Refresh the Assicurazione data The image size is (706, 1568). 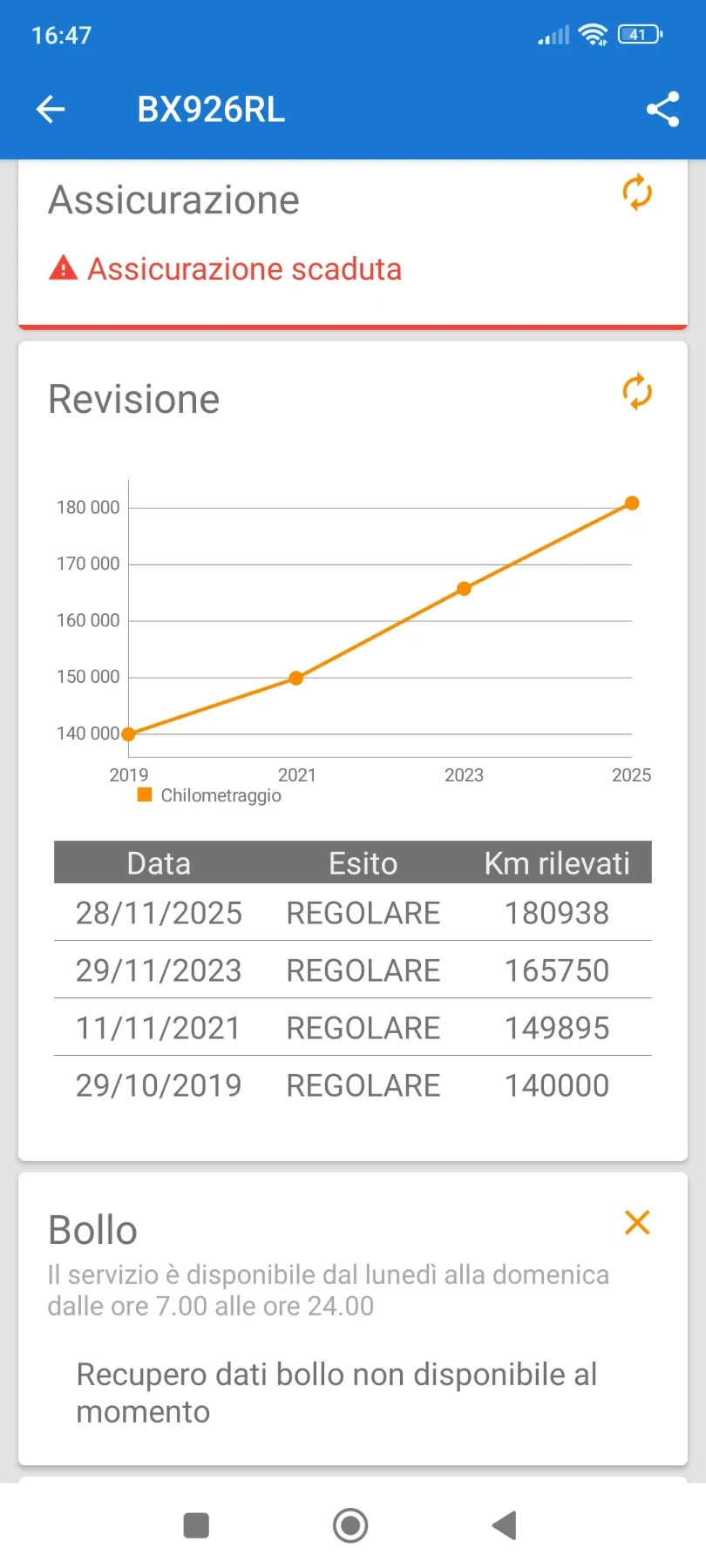click(637, 193)
